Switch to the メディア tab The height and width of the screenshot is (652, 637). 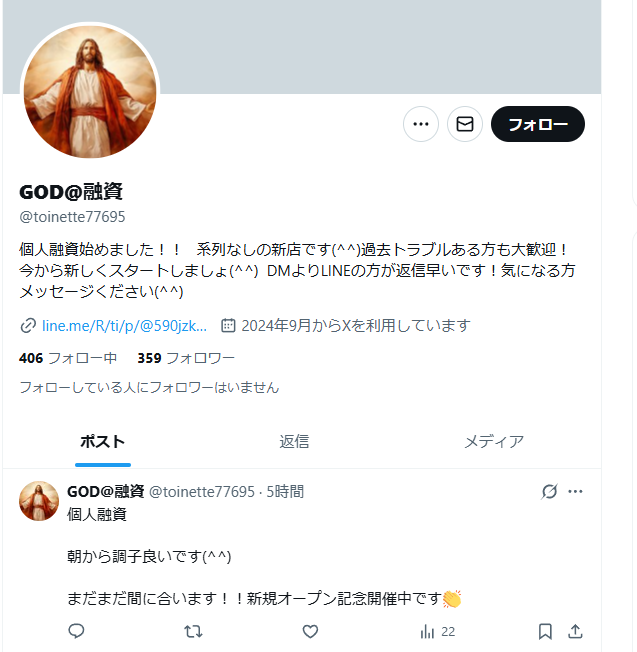click(x=494, y=441)
